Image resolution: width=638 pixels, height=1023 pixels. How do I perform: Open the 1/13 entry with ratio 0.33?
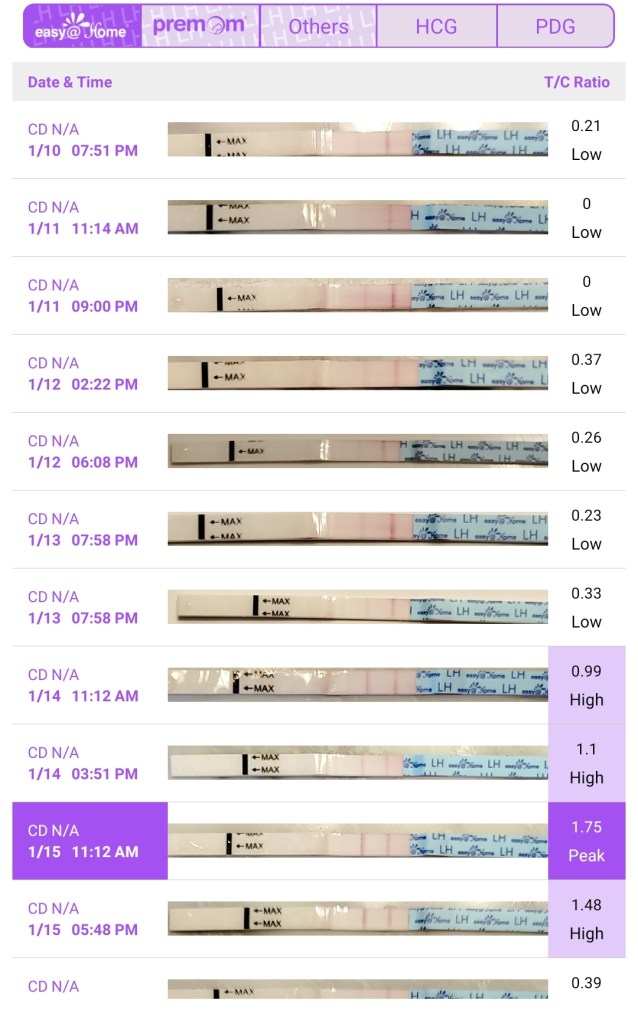click(x=320, y=608)
